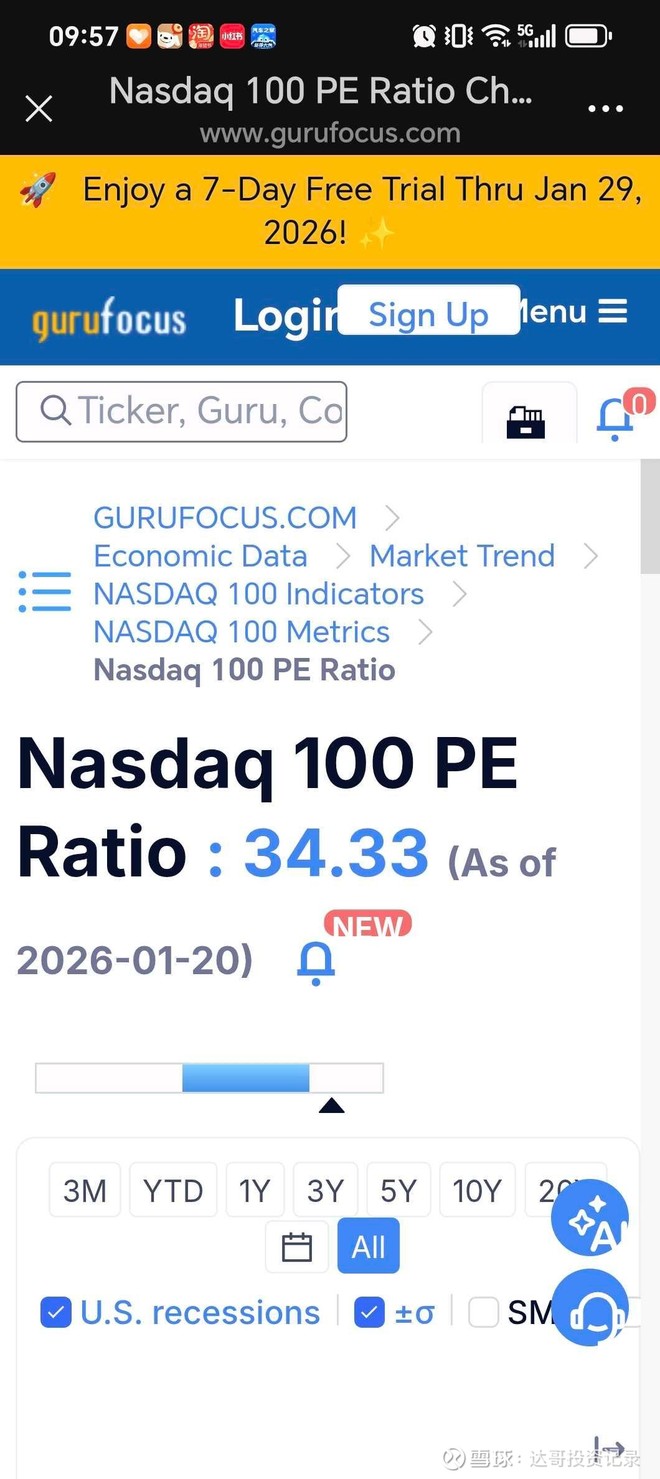Close the in-app browser page
The height and width of the screenshot is (1479, 660).
38,108
